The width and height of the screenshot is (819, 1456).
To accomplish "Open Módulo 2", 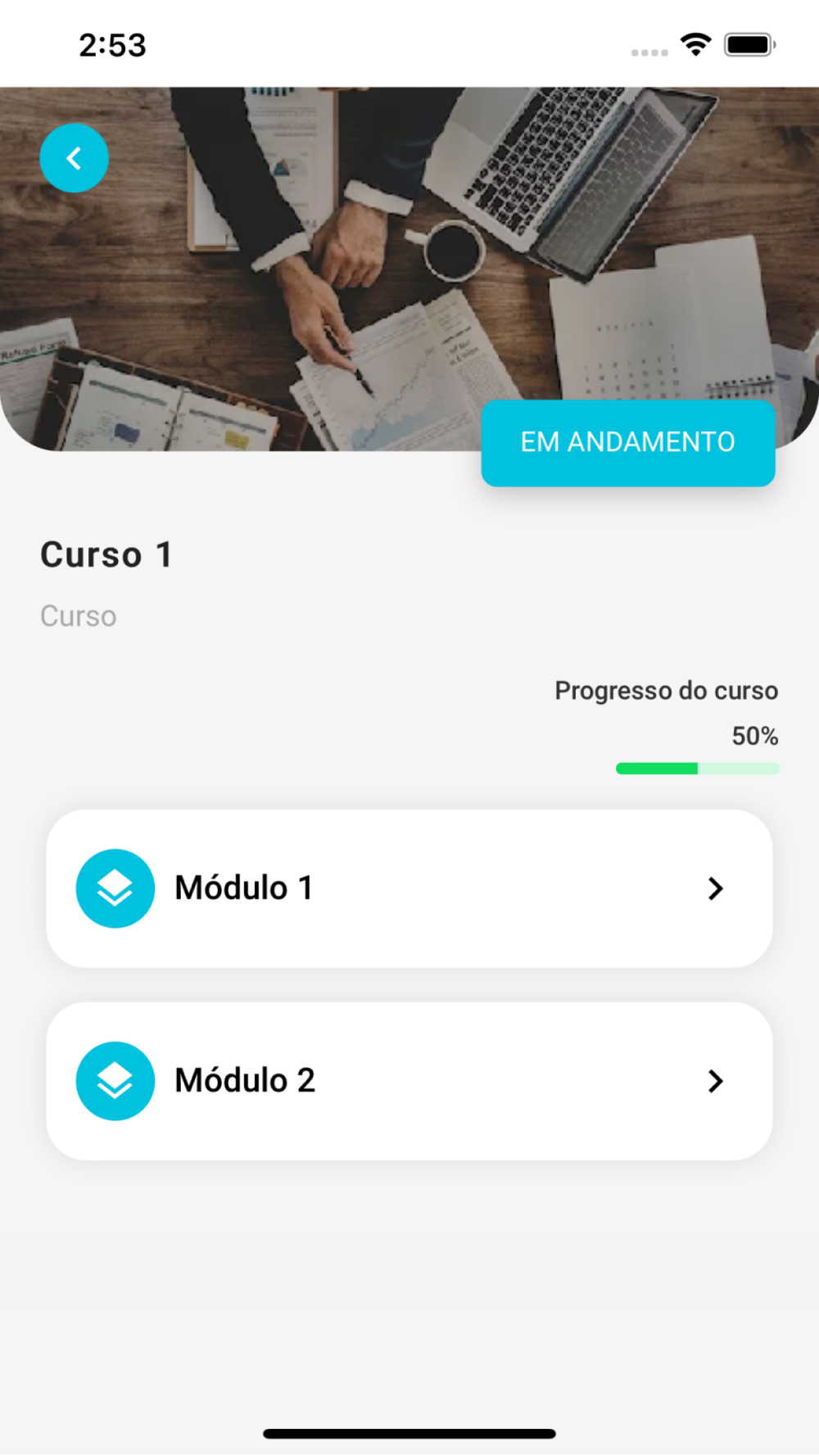I will click(x=409, y=1081).
